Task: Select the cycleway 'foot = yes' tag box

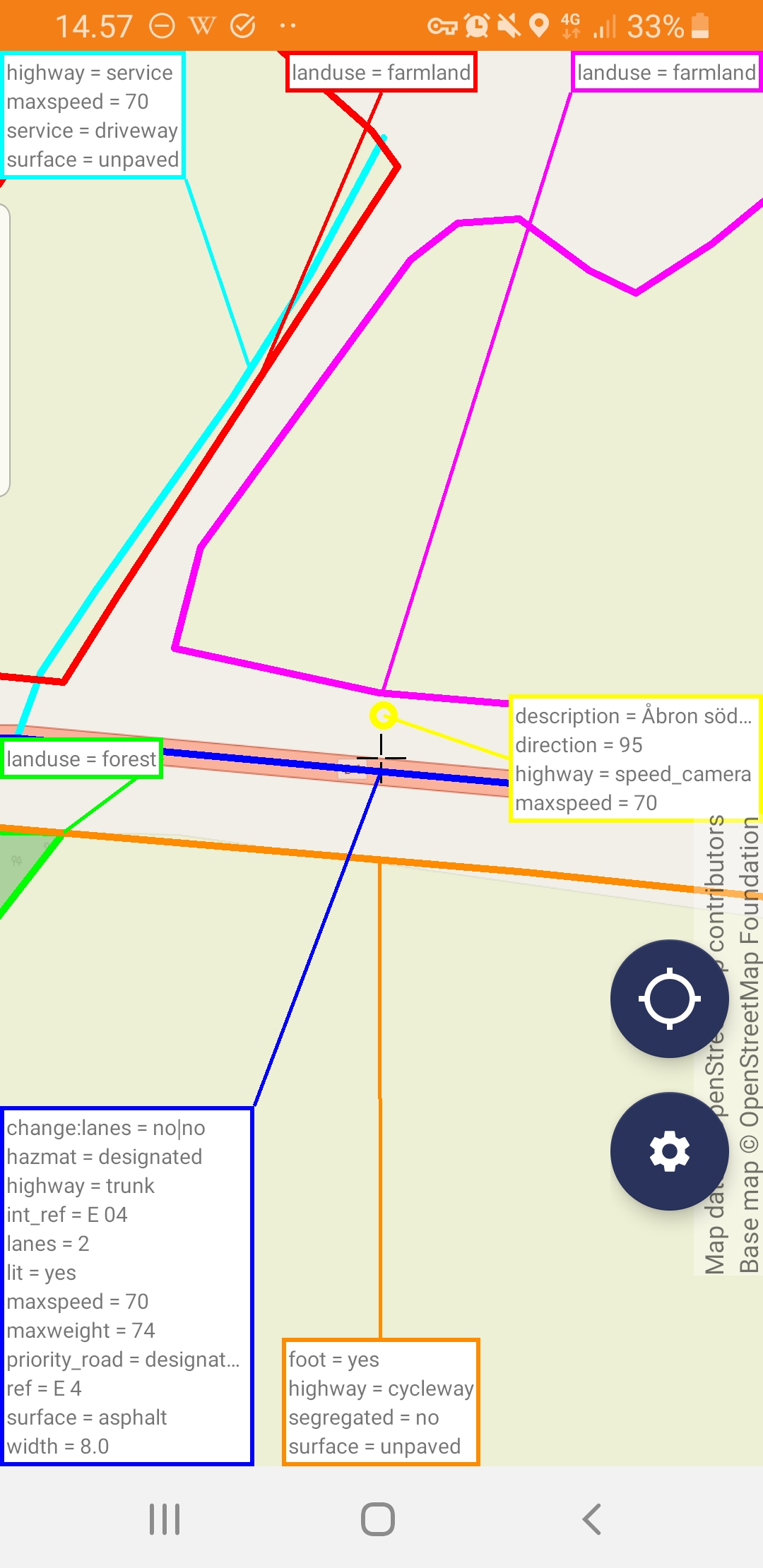Action: point(381,1403)
